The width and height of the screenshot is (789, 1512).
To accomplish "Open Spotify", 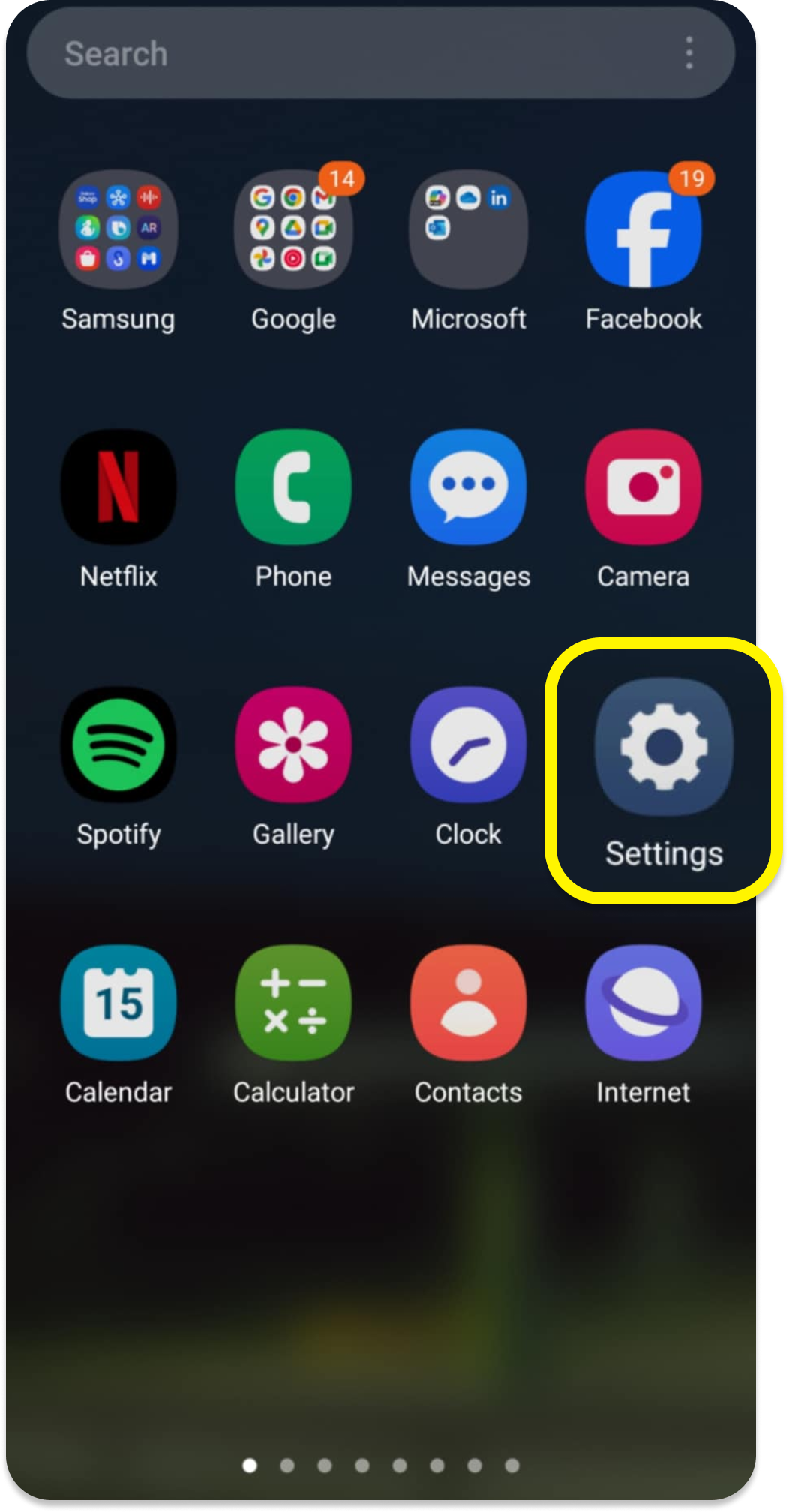I will [118, 745].
